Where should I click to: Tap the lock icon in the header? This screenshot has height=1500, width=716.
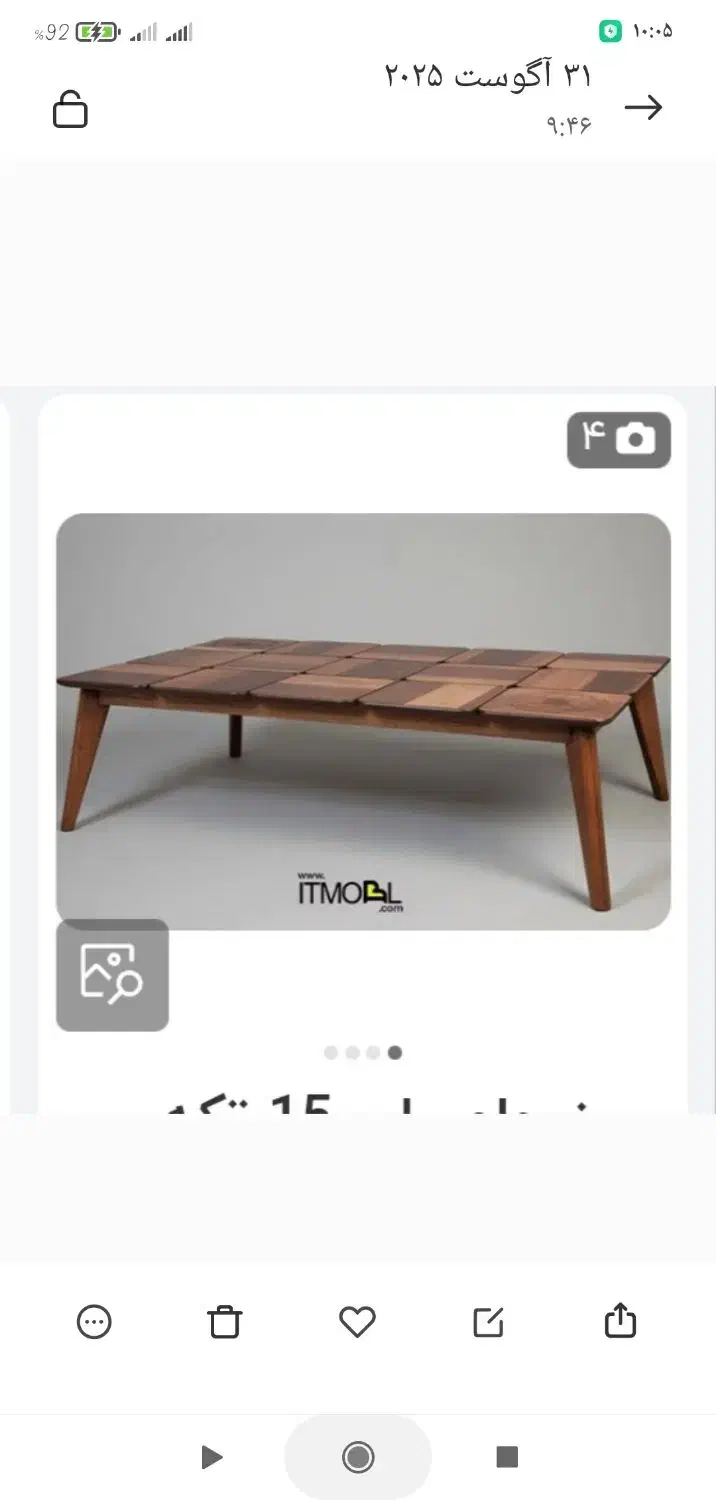click(x=70, y=109)
